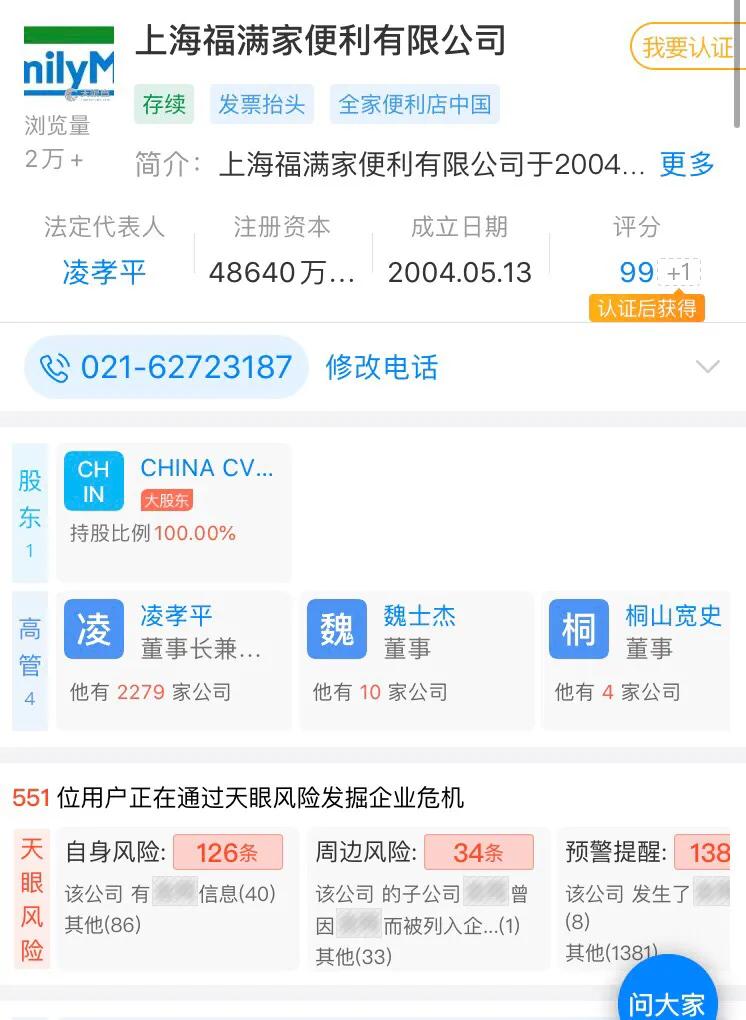Click 凌孝平's avatar icon
The image size is (746, 1020).
(93, 629)
